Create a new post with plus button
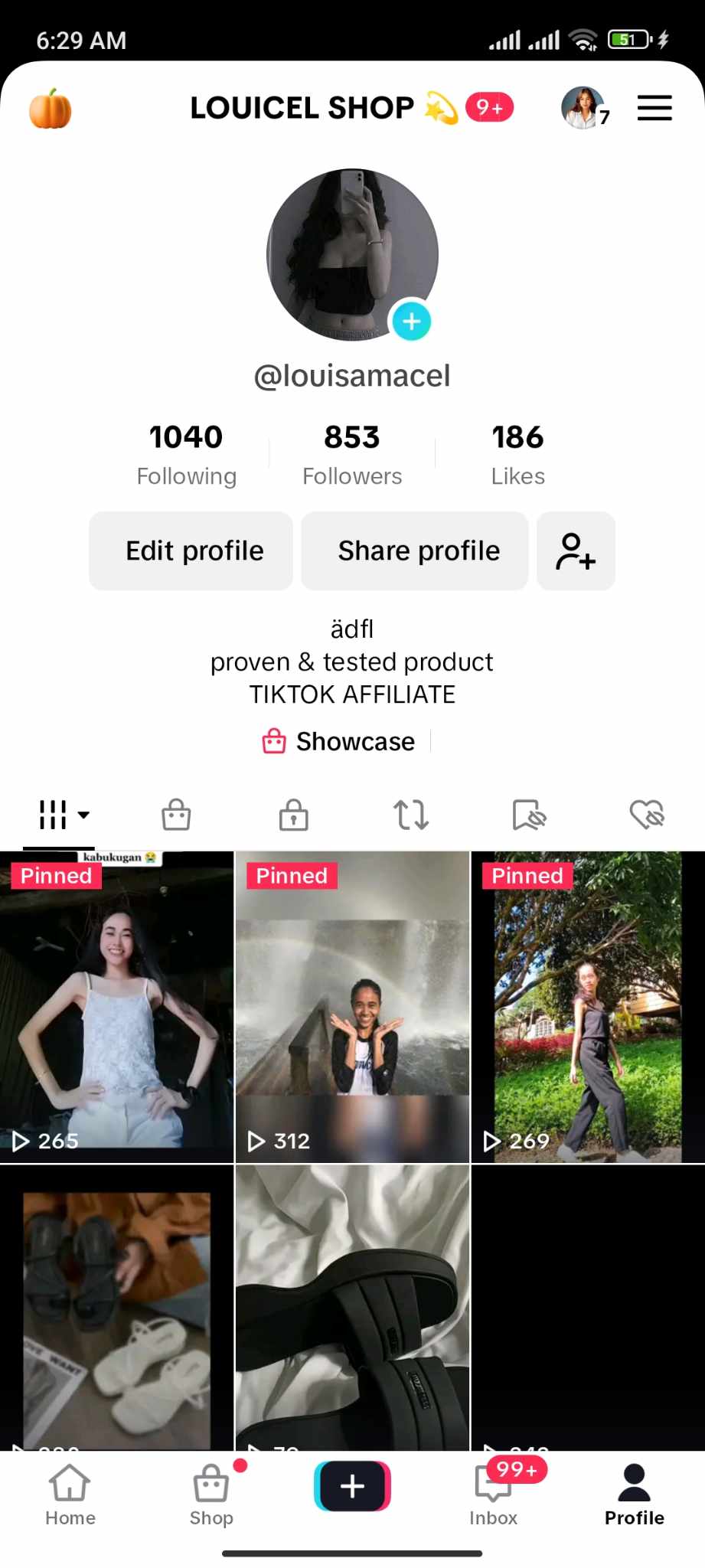The height and width of the screenshot is (1568, 705). coord(352,1486)
